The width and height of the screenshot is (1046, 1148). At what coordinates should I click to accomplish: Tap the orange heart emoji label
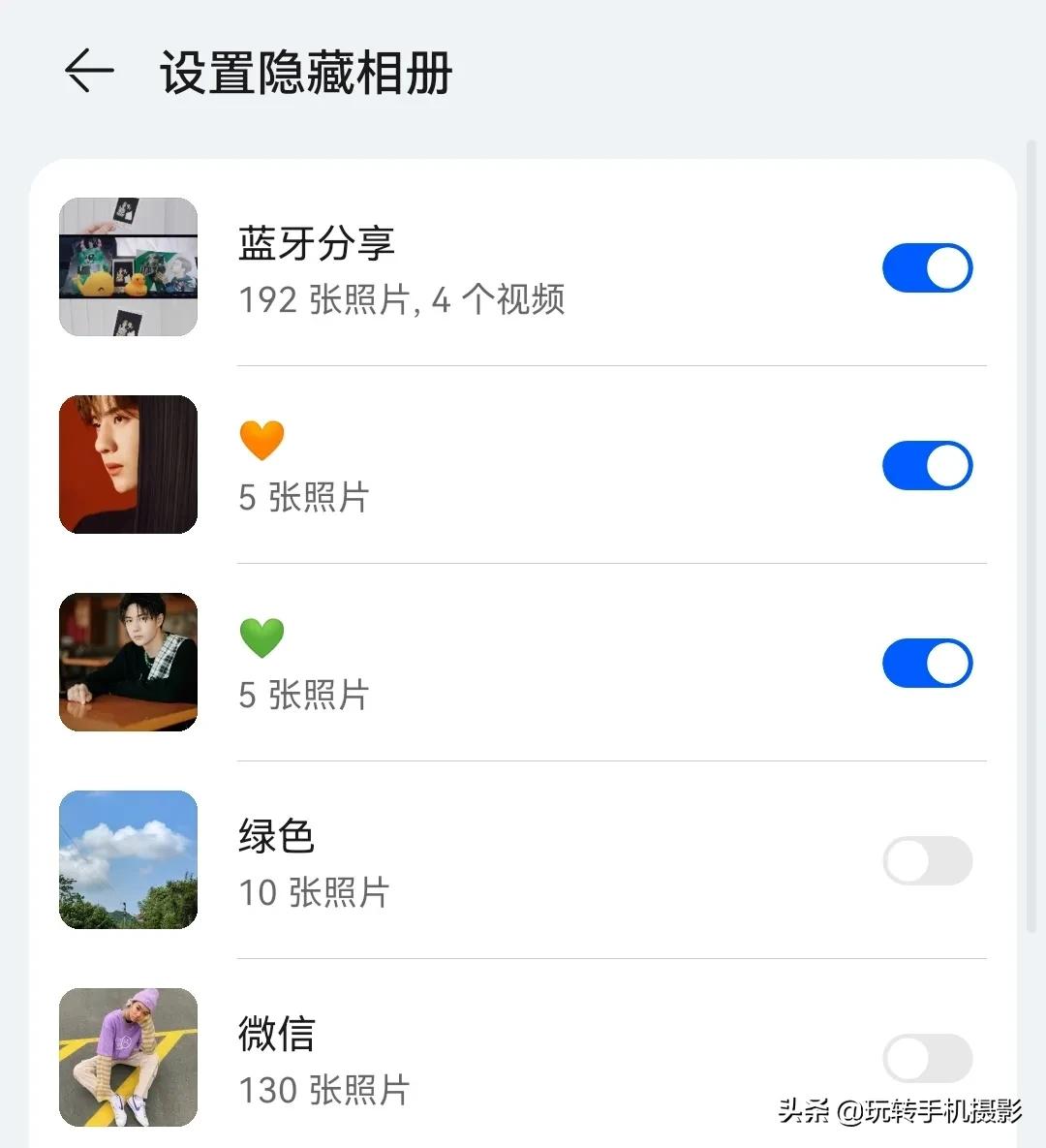point(261,441)
